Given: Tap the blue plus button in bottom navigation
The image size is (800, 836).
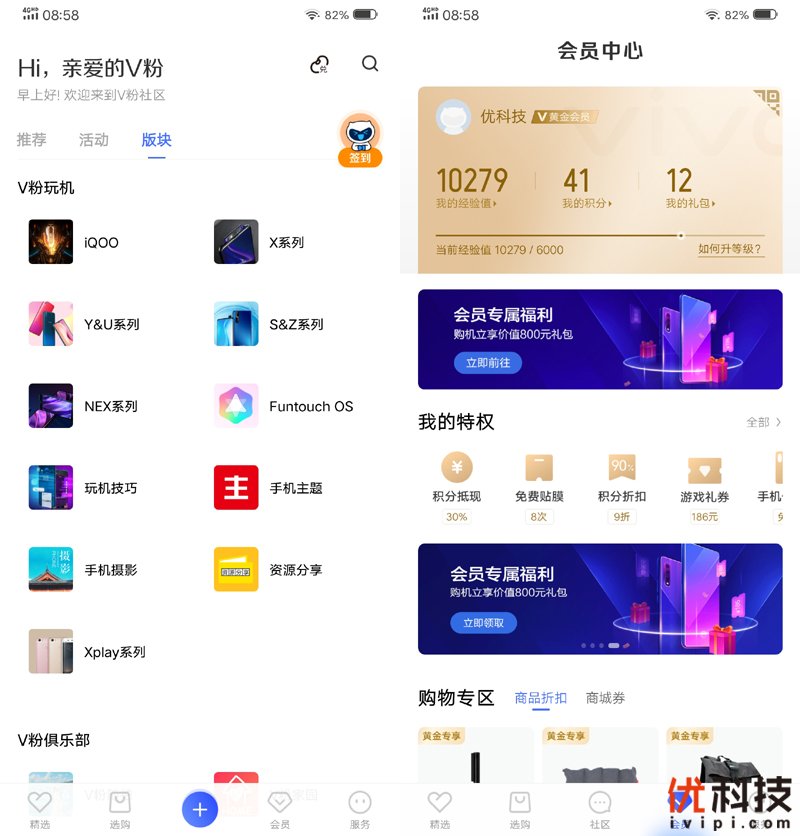Looking at the screenshot, I should tap(199, 810).
